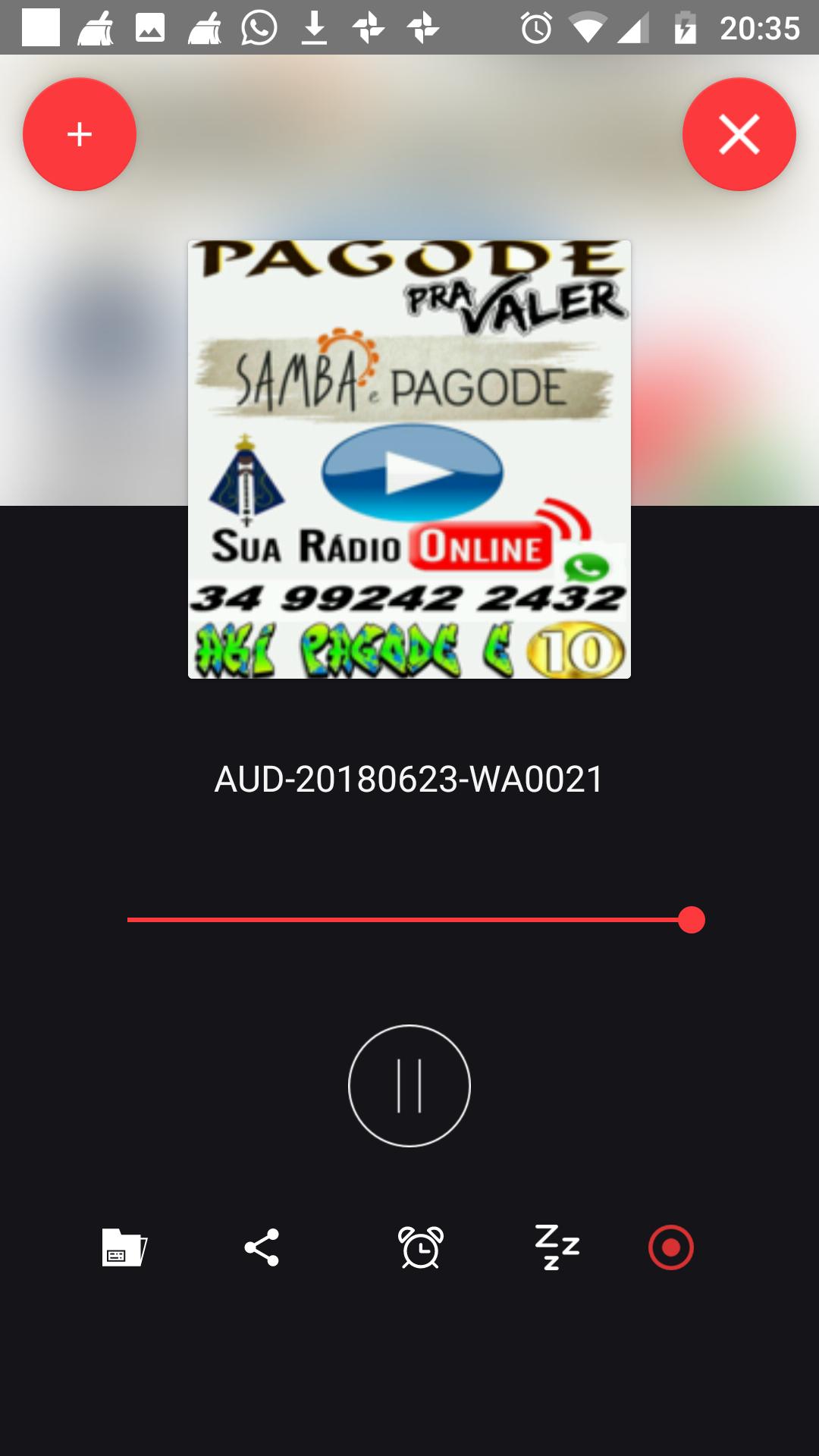The image size is (819, 1456).
Task: Tap the Pagode Pra Valer album artwork
Action: pyautogui.click(x=409, y=457)
